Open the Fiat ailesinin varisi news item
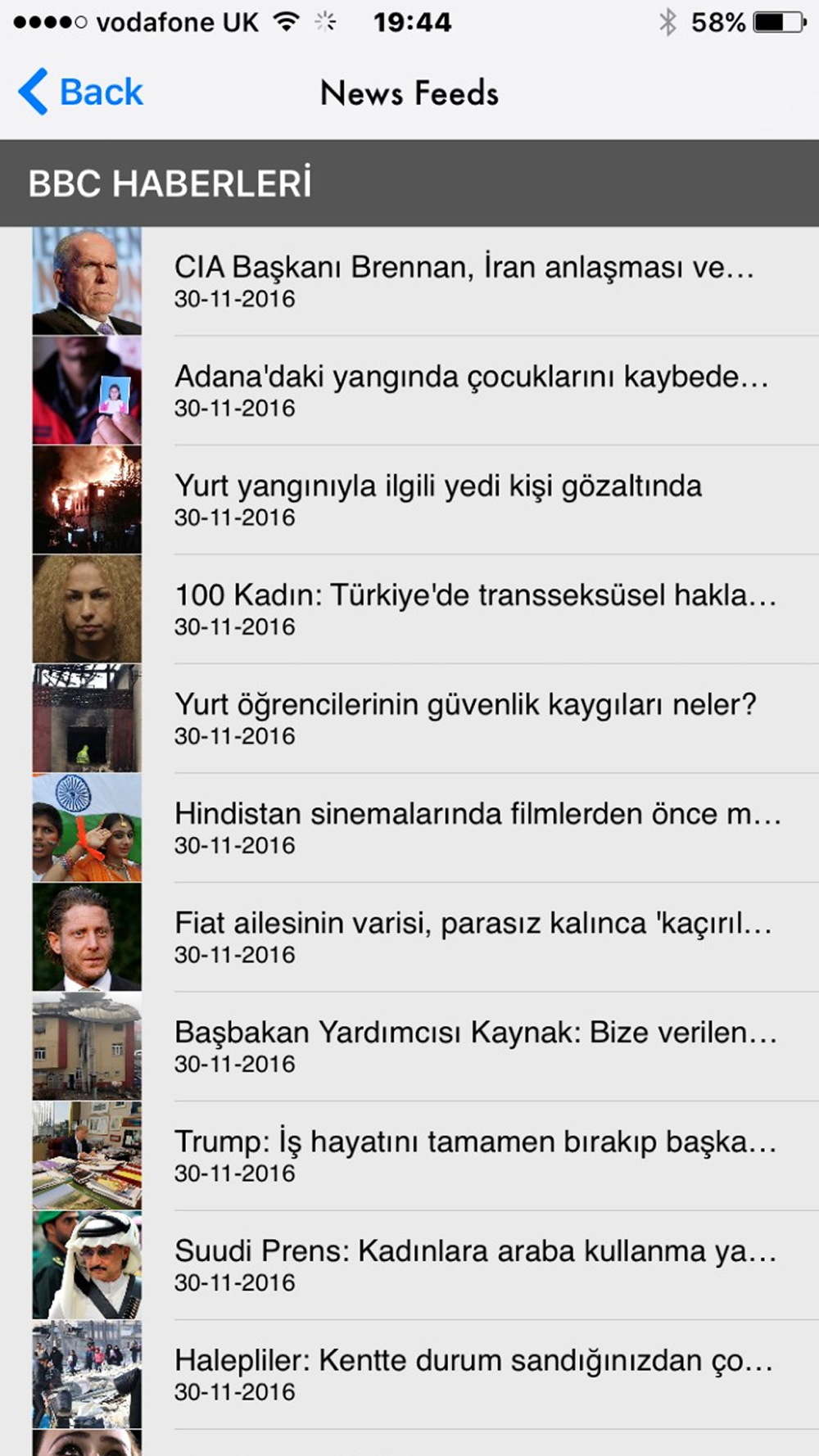 pos(473,936)
